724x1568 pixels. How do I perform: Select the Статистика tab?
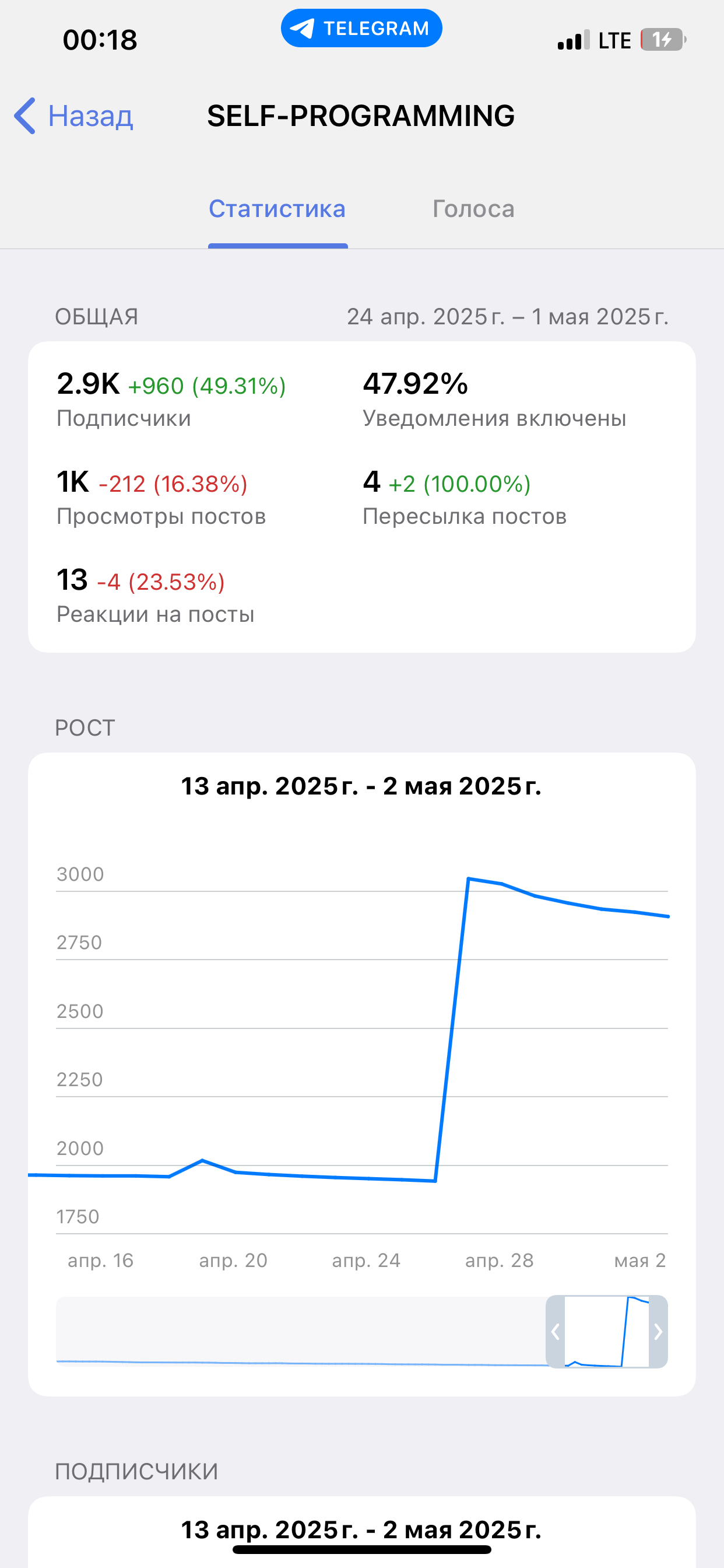coord(277,209)
